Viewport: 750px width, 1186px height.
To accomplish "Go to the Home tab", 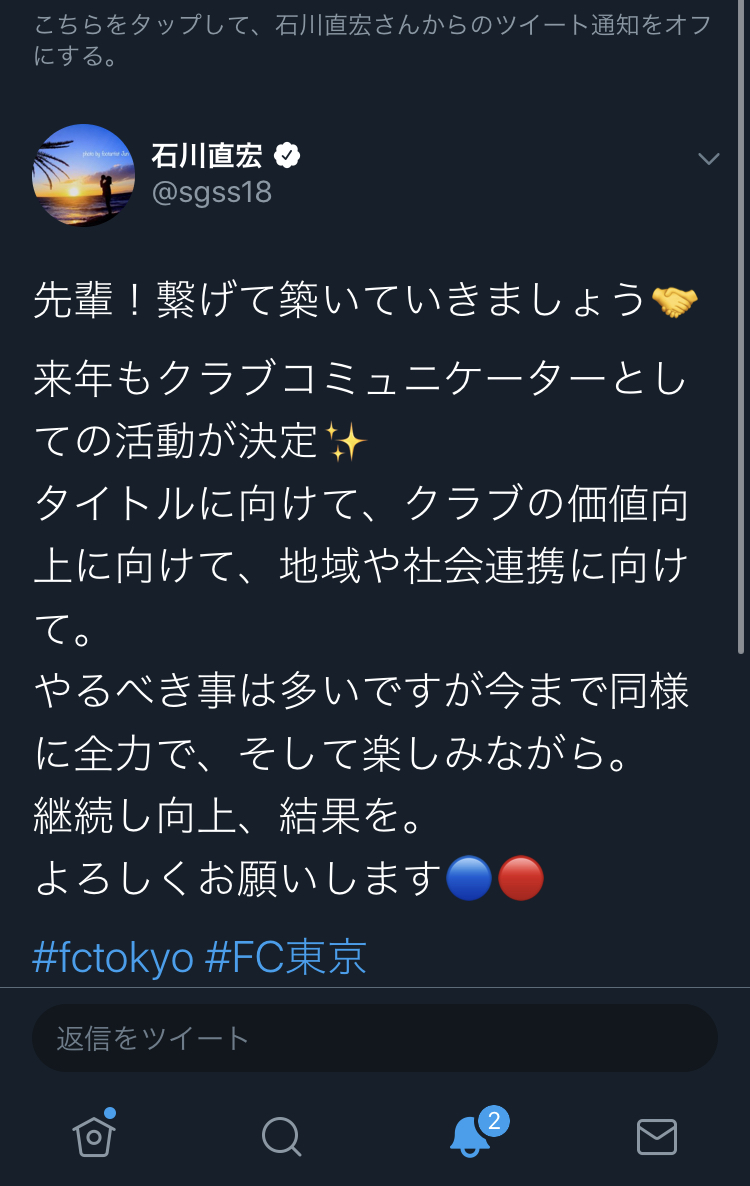I will [94, 1136].
